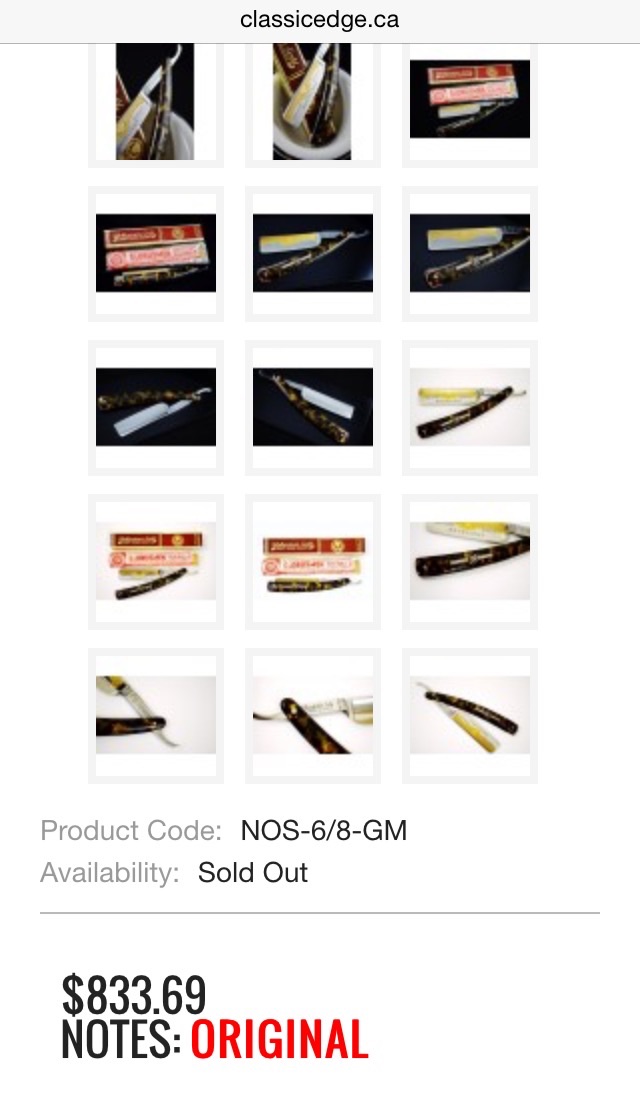This screenshot has height=1099, width=640.
Task: Tap the classicedge.ca address bar
Action: pyautogui.click(x=320, y=20)
